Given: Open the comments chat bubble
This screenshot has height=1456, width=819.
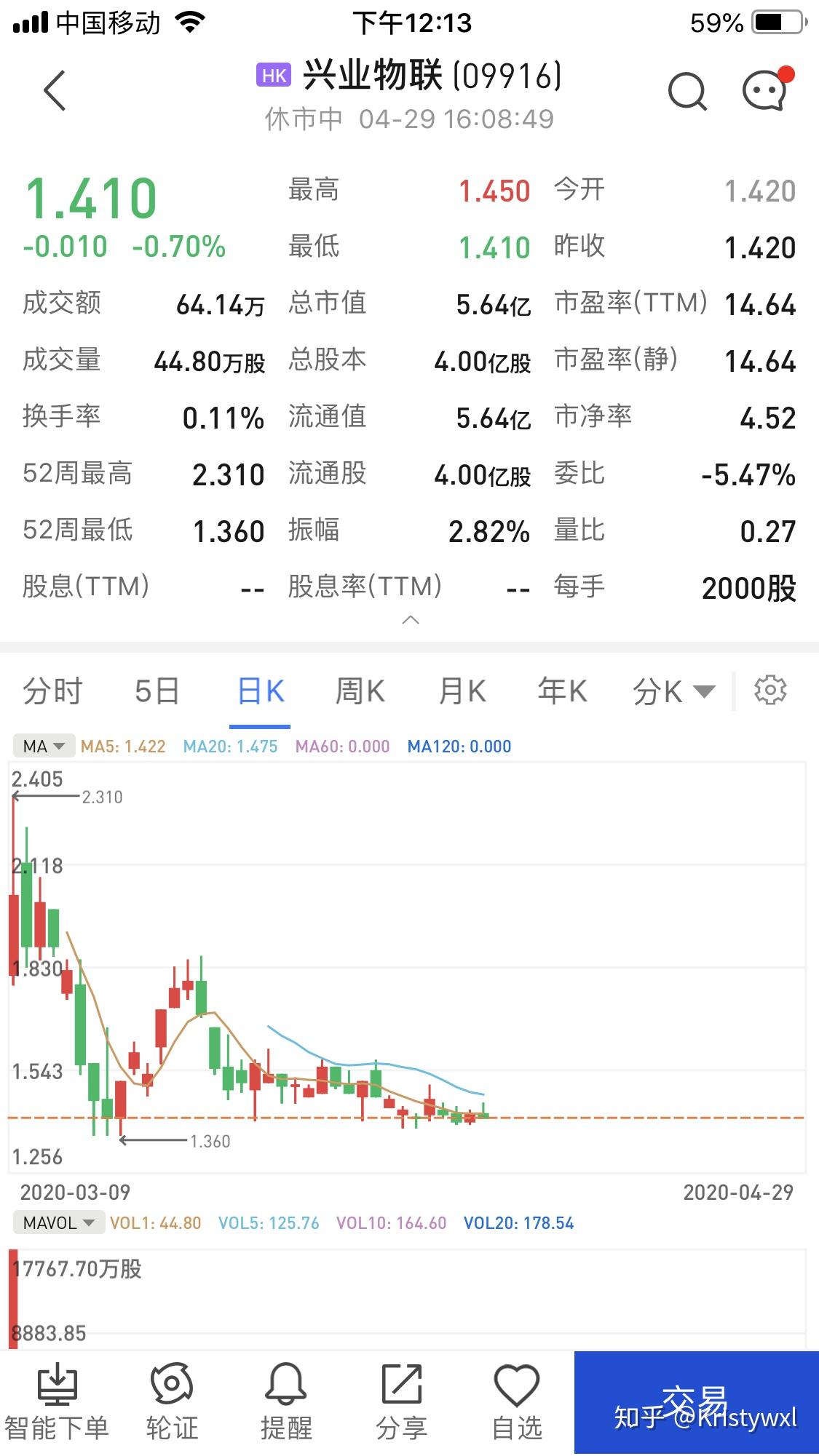Looking at the screenshot, I should [x=765, y=92].
